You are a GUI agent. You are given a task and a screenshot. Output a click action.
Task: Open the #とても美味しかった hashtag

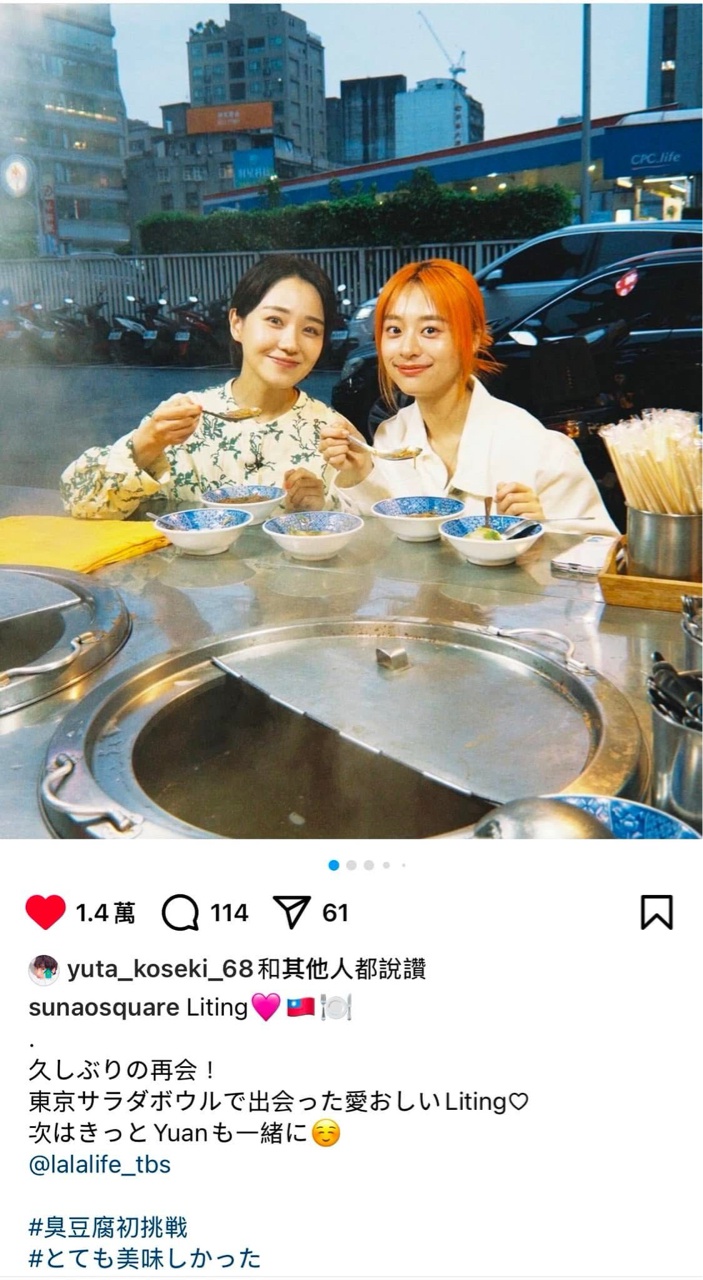coord(145,1257)
